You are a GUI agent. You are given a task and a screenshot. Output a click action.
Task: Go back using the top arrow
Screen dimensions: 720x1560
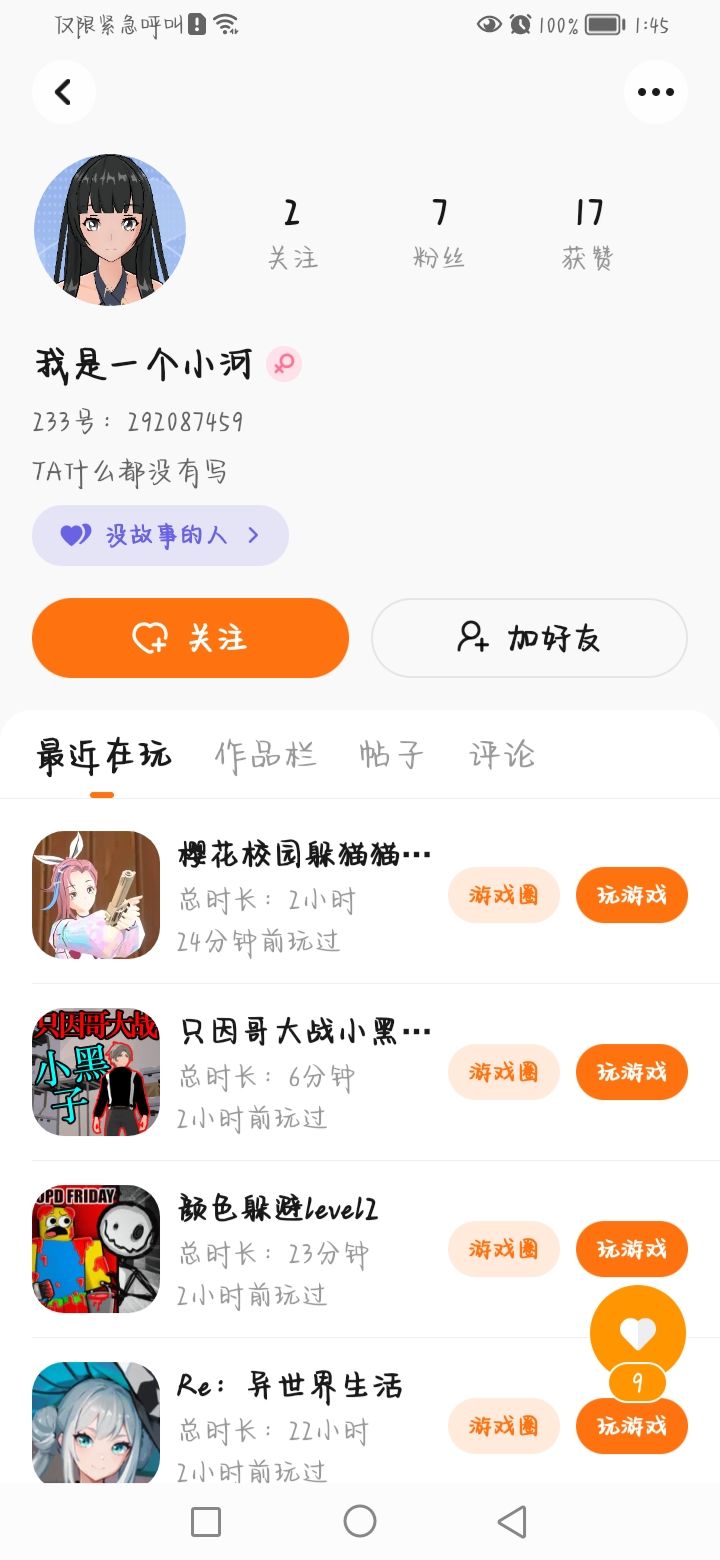[63, 92]
